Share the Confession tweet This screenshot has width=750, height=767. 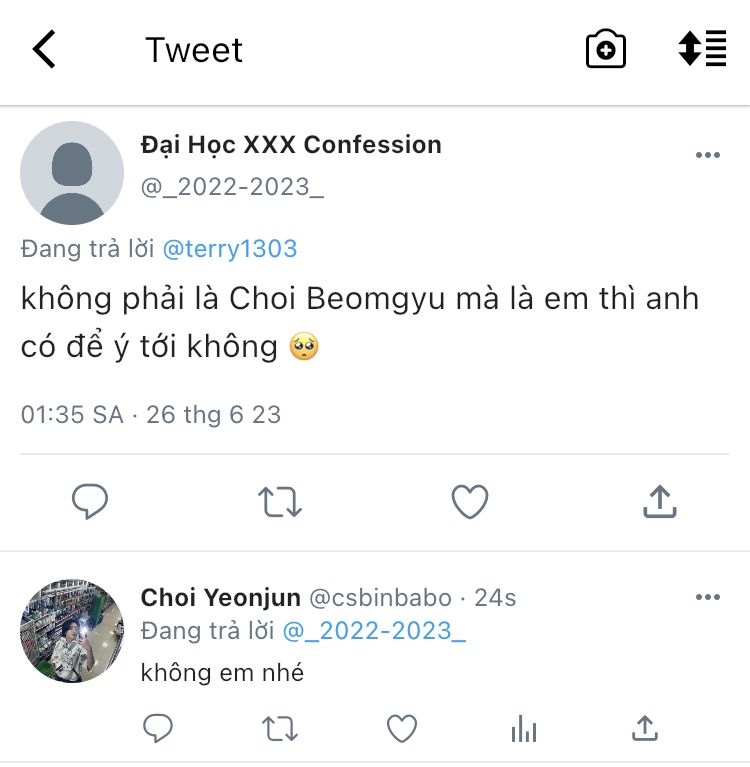pyautogui.click(x=659, y=502)
